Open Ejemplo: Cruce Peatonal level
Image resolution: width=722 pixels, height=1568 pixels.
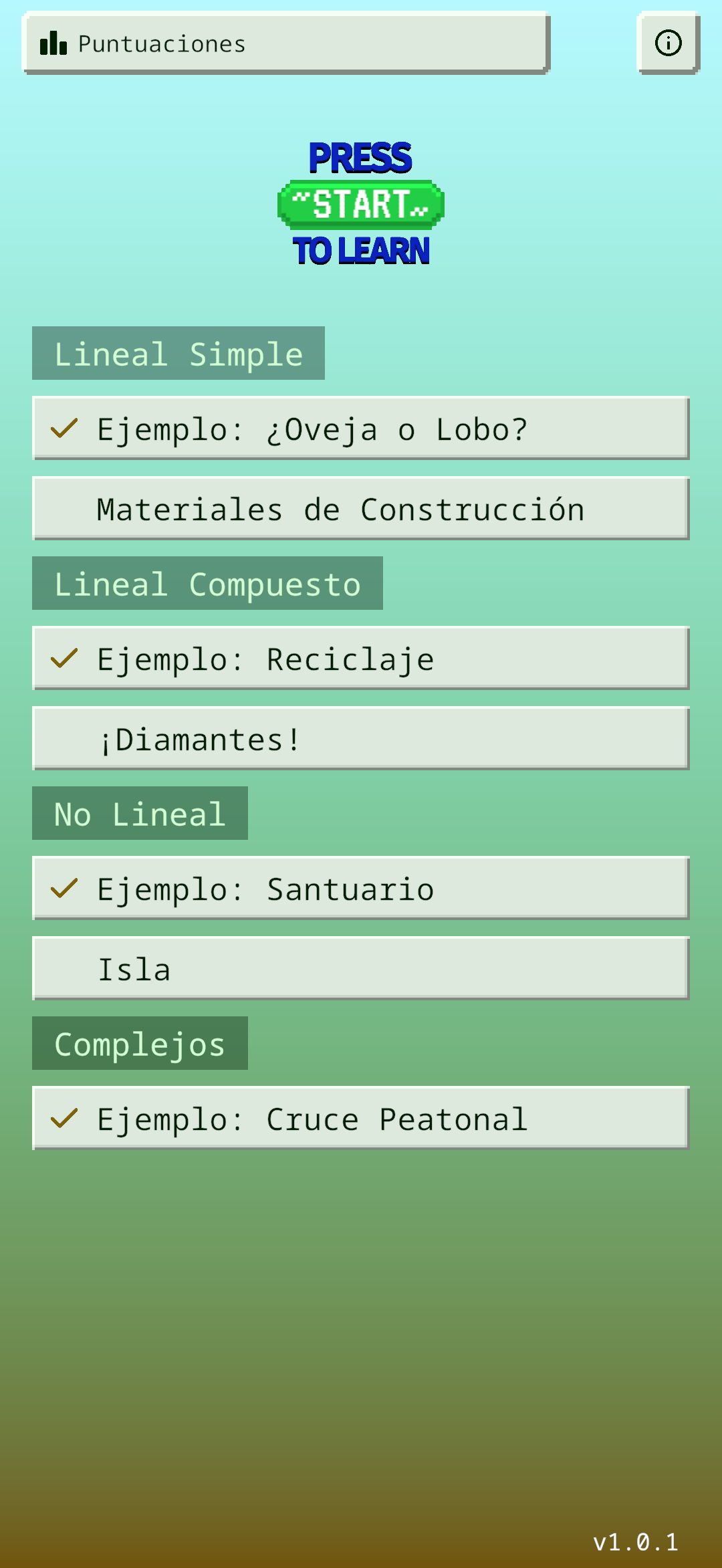(x=361, y=1119)
